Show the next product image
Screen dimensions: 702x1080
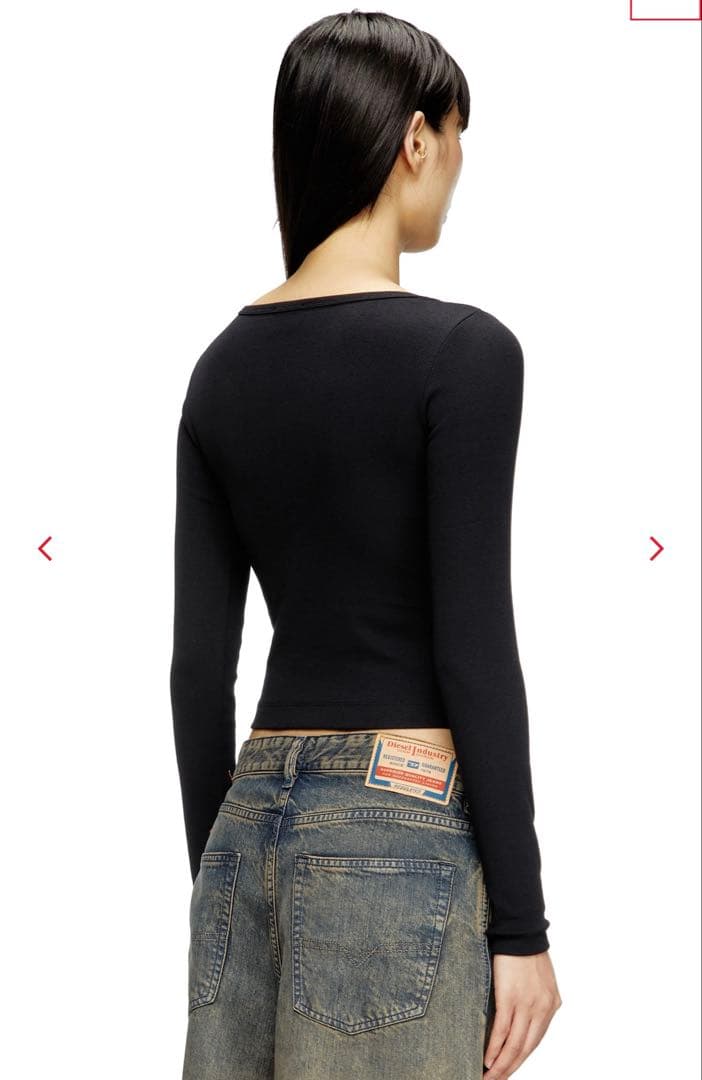coord(656,548)
